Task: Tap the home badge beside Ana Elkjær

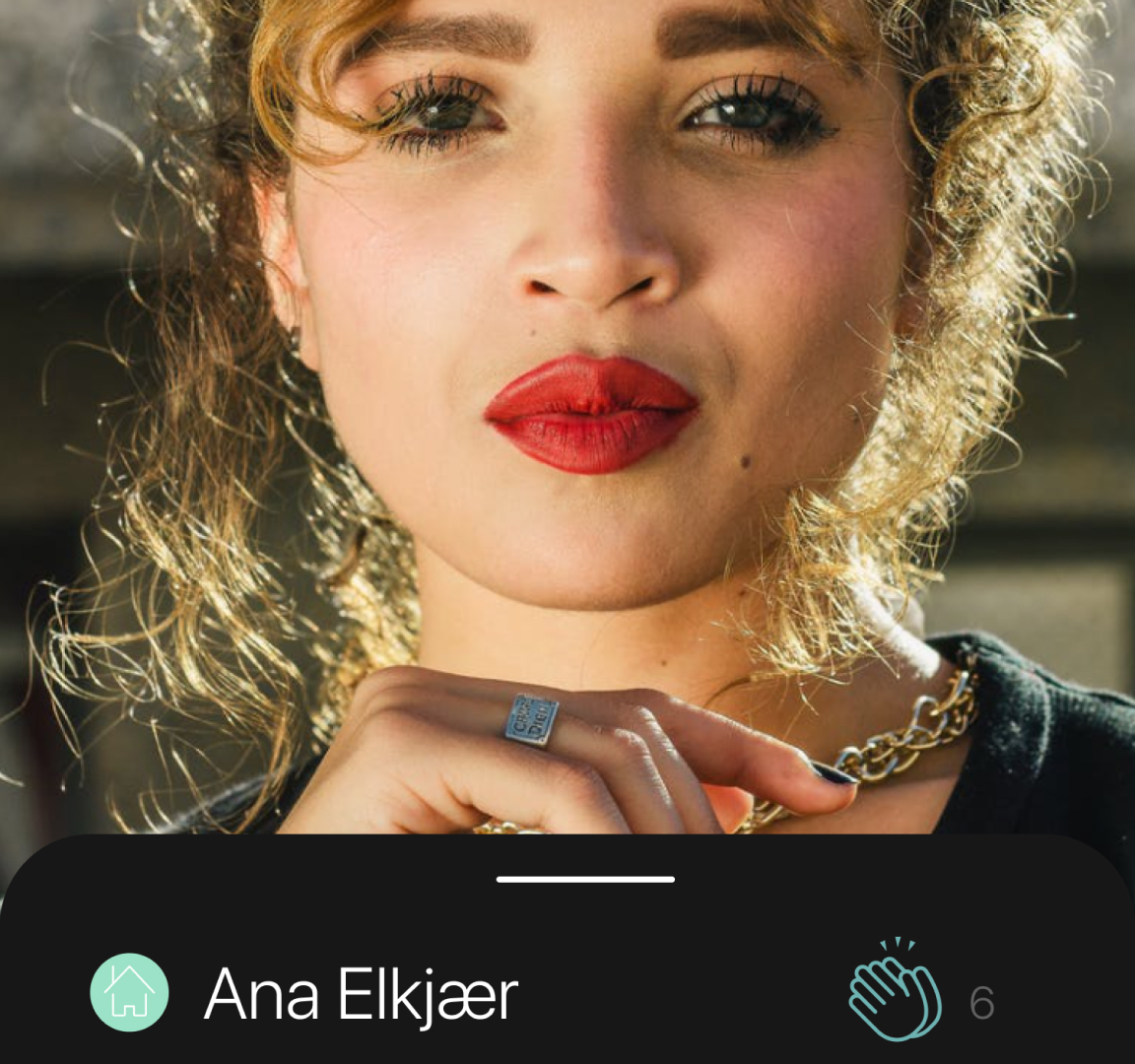Action: tap(129, 992)
